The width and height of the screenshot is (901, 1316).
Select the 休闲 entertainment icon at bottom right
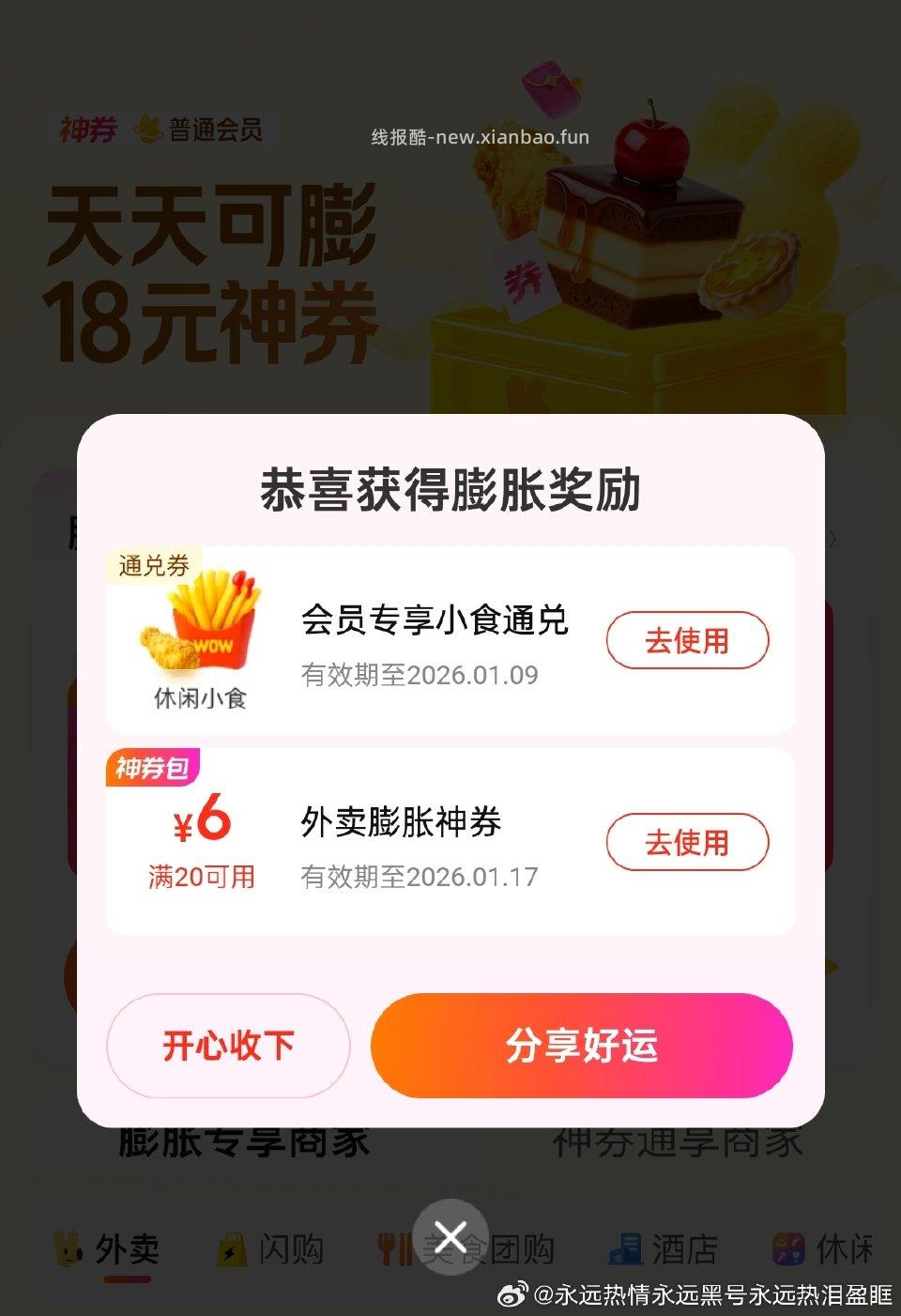point(786,1249)
